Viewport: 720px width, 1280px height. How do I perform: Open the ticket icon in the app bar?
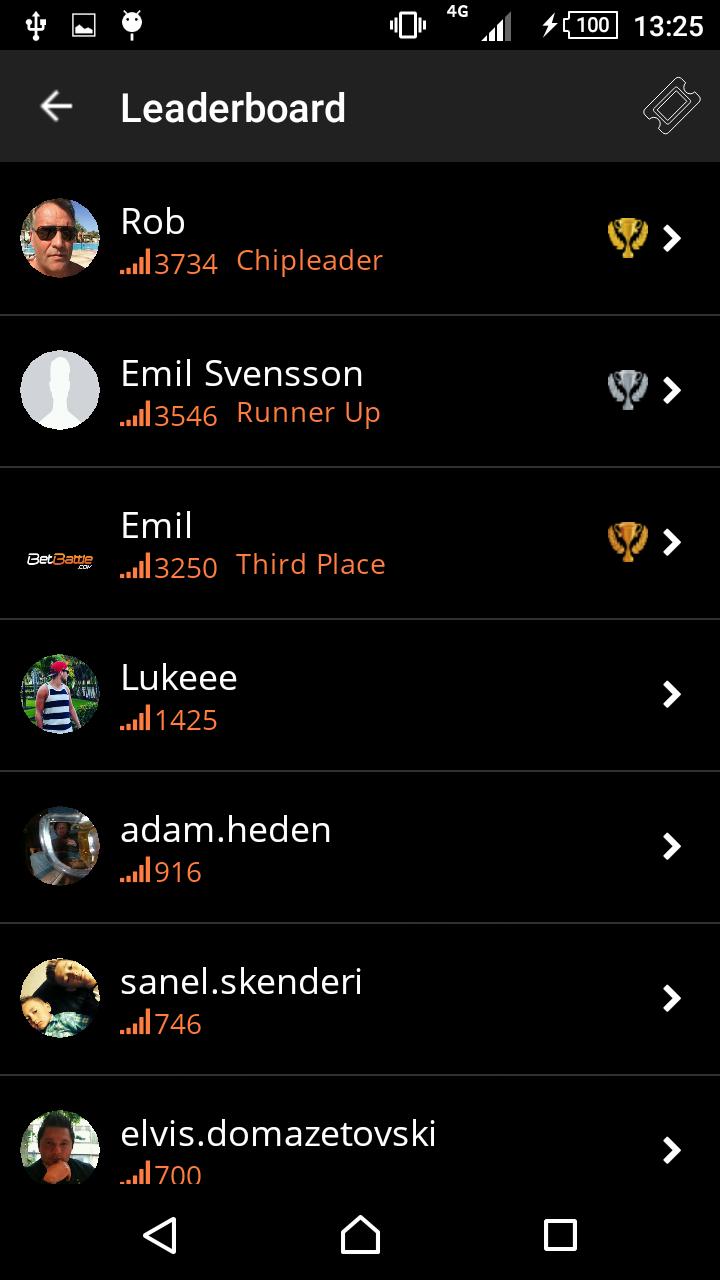click(671, 106)
